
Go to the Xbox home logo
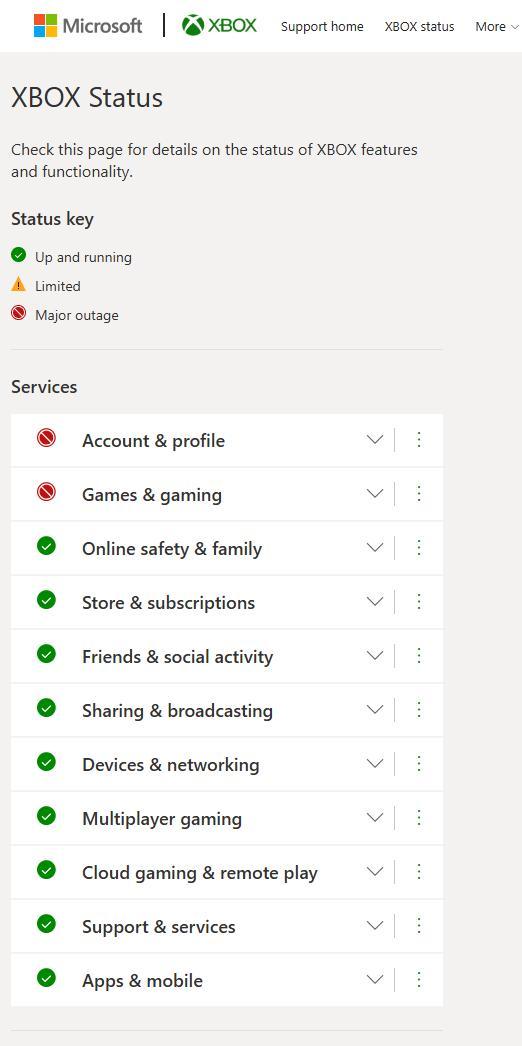pyautogui.click(x=219, y=25)
